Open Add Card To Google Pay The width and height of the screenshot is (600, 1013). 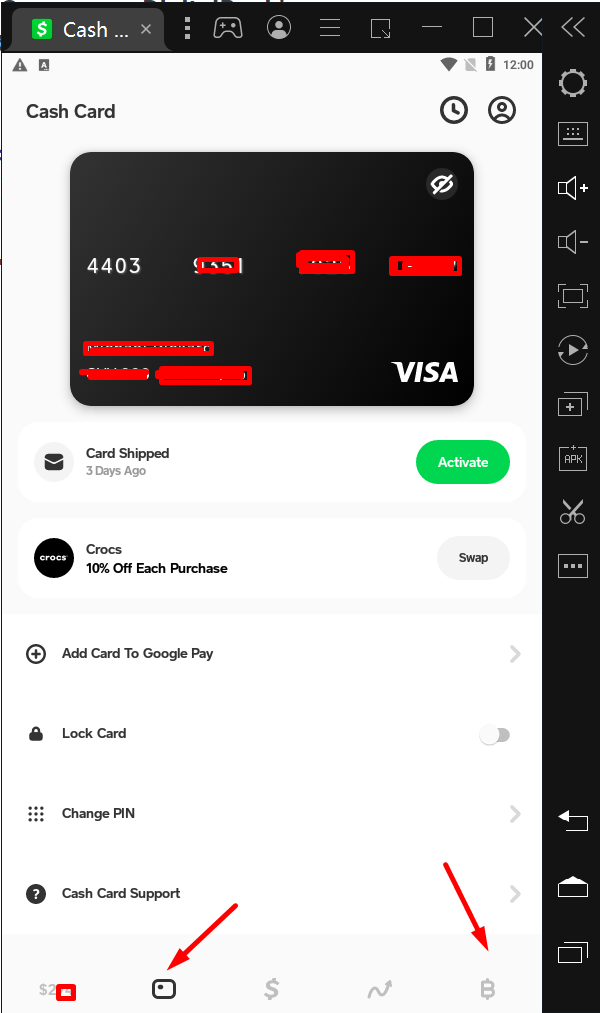pos(272,654)
